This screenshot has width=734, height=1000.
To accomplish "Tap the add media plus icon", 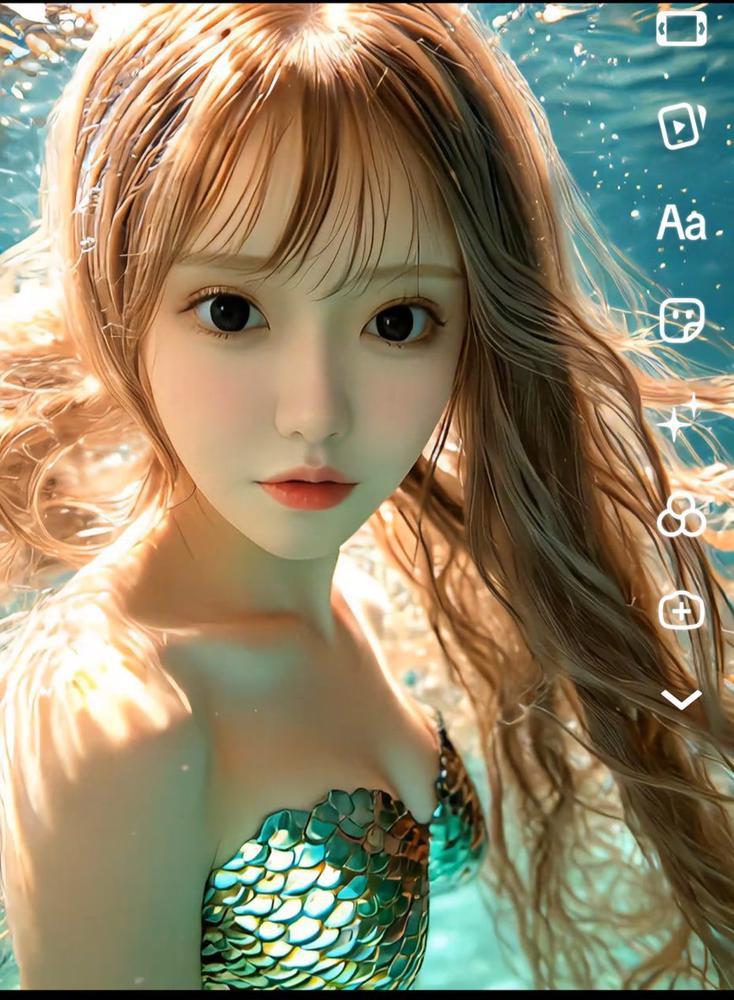I will click(681, 610).
